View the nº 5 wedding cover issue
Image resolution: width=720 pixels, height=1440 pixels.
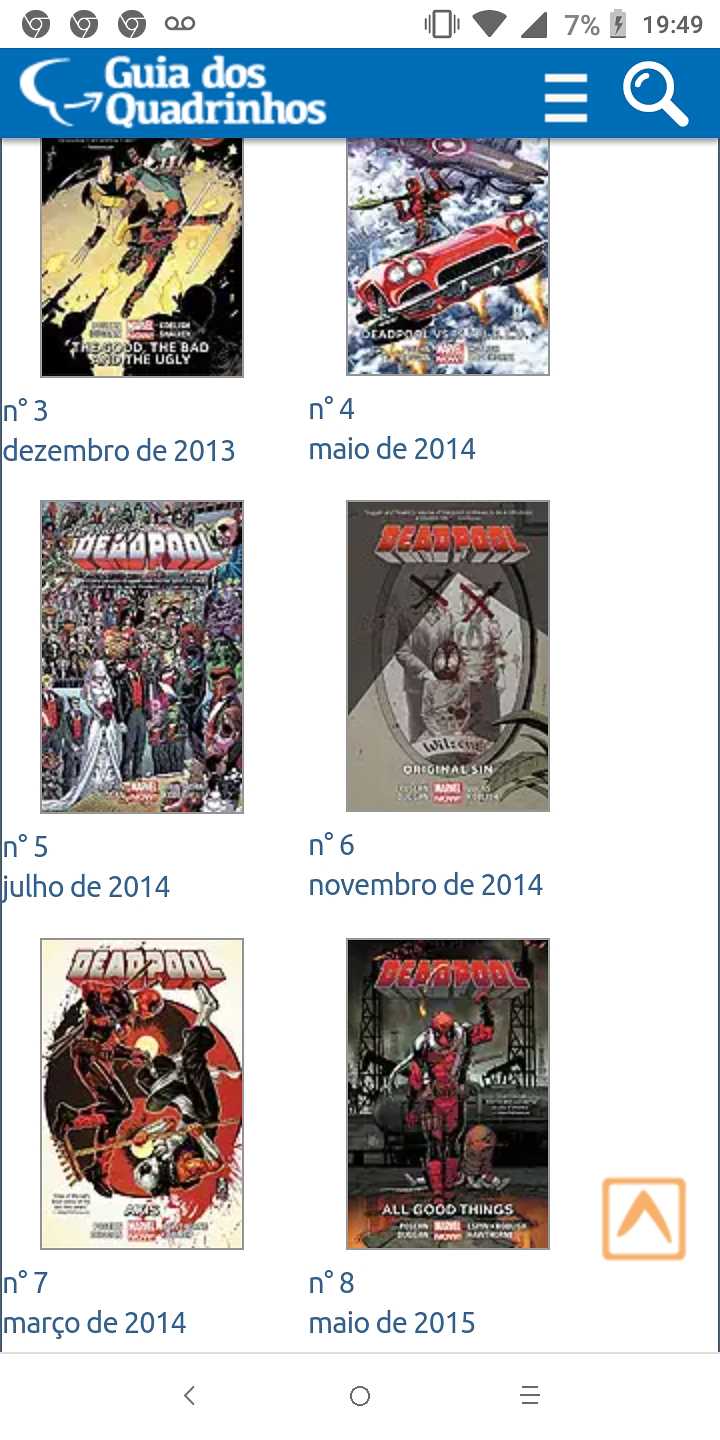click(x=142, y=656)
